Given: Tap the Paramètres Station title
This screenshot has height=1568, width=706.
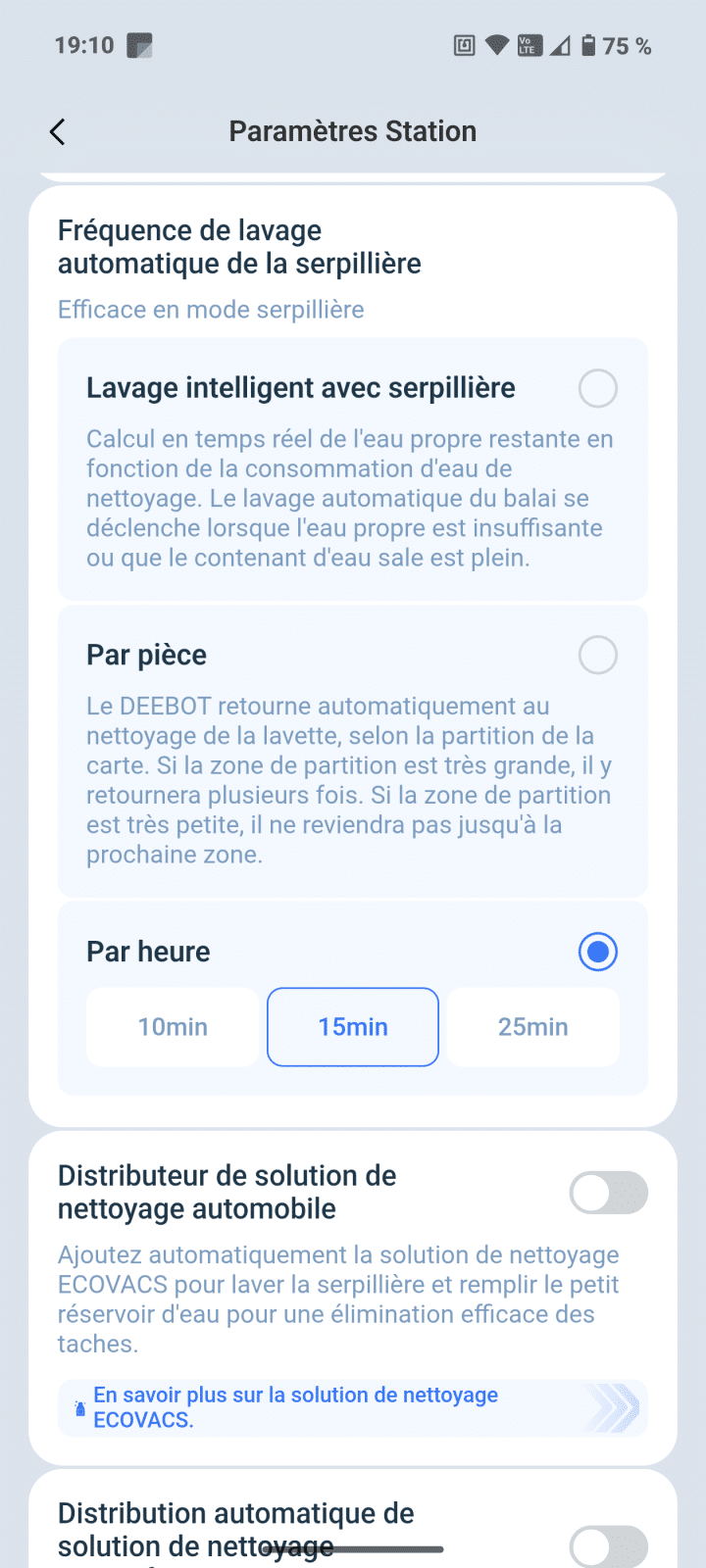Looking at the screenshot, I should pyautogui.click(x=352, y=130).
